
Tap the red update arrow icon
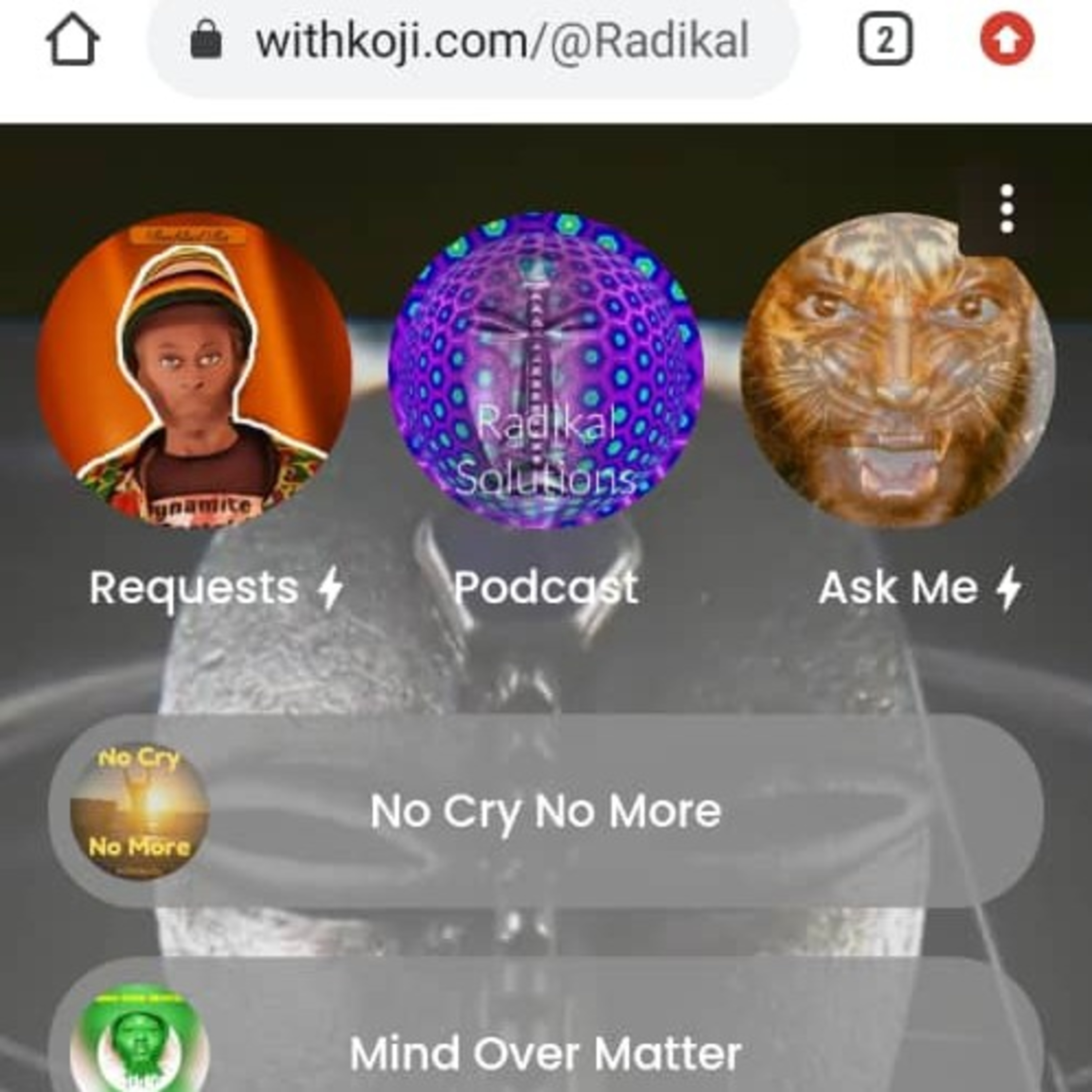click(1007, 40)
